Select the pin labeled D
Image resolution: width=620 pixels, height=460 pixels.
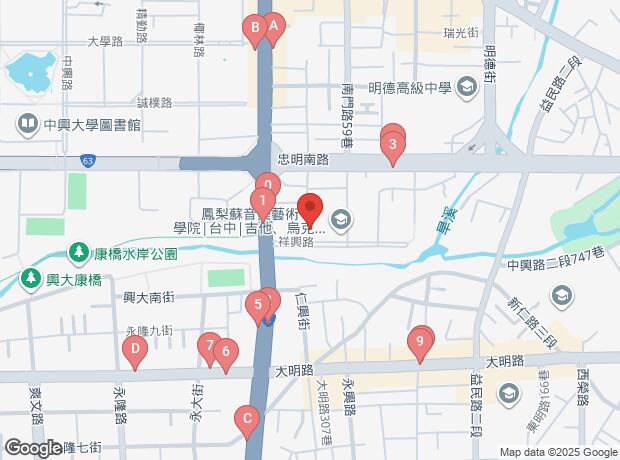click(x=133, y=350)
